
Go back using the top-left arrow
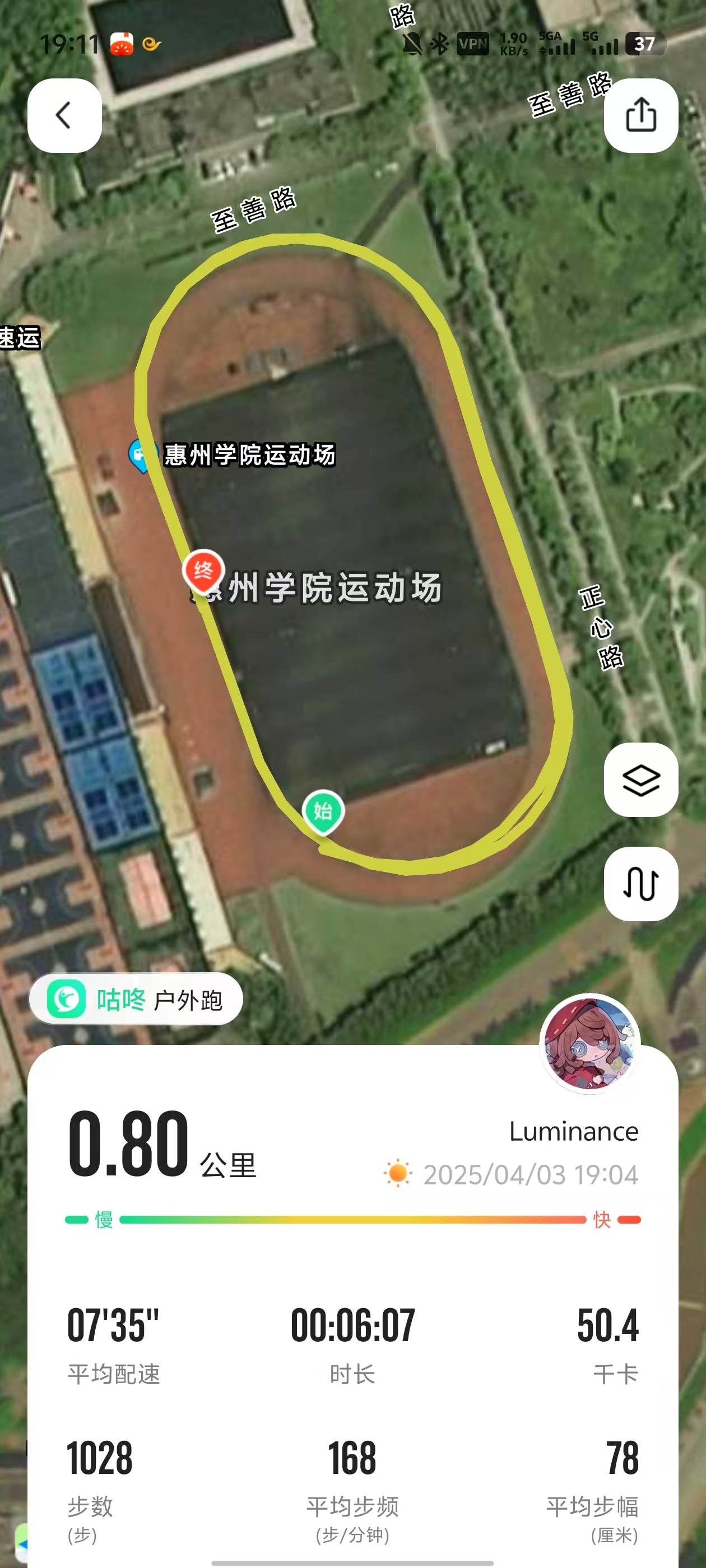click(x=64, y=116)
